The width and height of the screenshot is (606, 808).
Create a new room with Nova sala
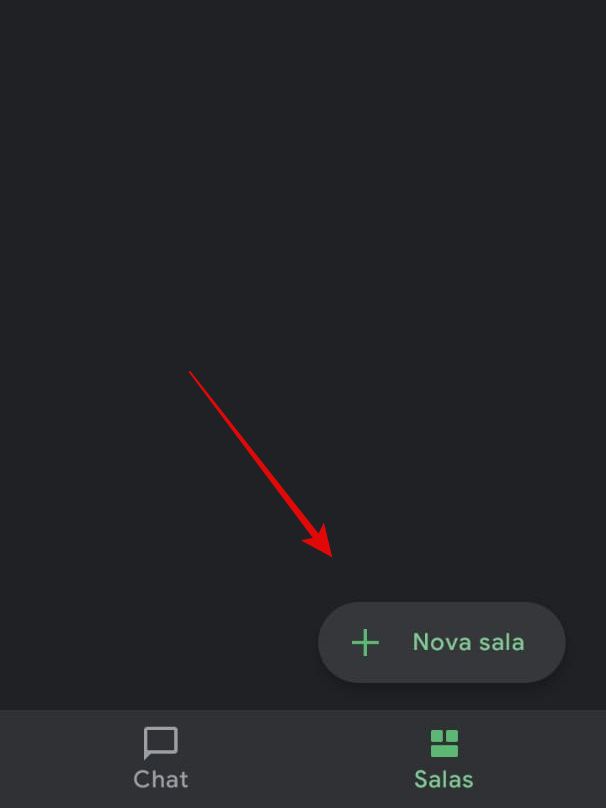tap(441, 642)
